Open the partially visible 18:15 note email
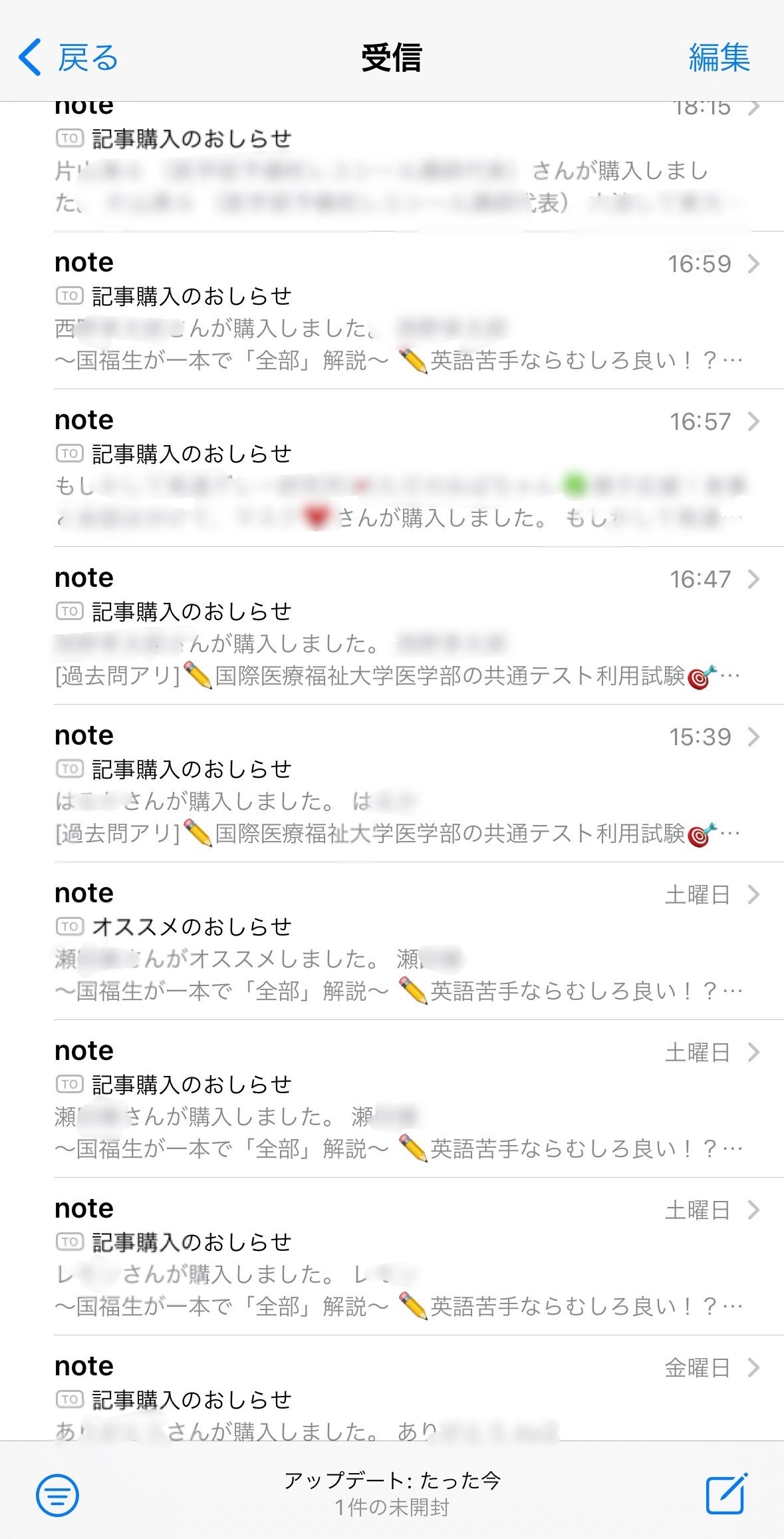 coord(399,166)
